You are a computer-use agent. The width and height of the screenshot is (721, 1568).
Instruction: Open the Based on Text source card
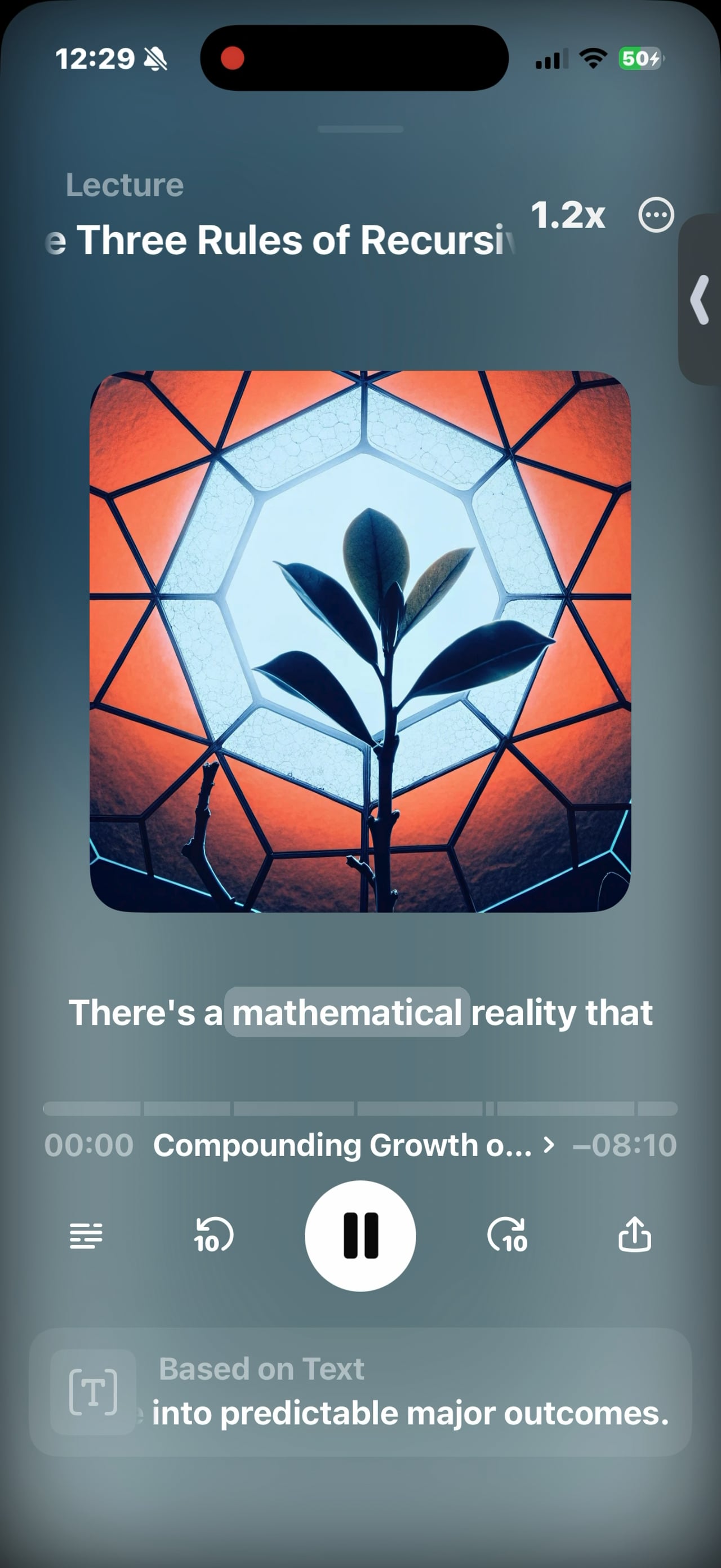pyautogui.click(x=360, y=1392)
